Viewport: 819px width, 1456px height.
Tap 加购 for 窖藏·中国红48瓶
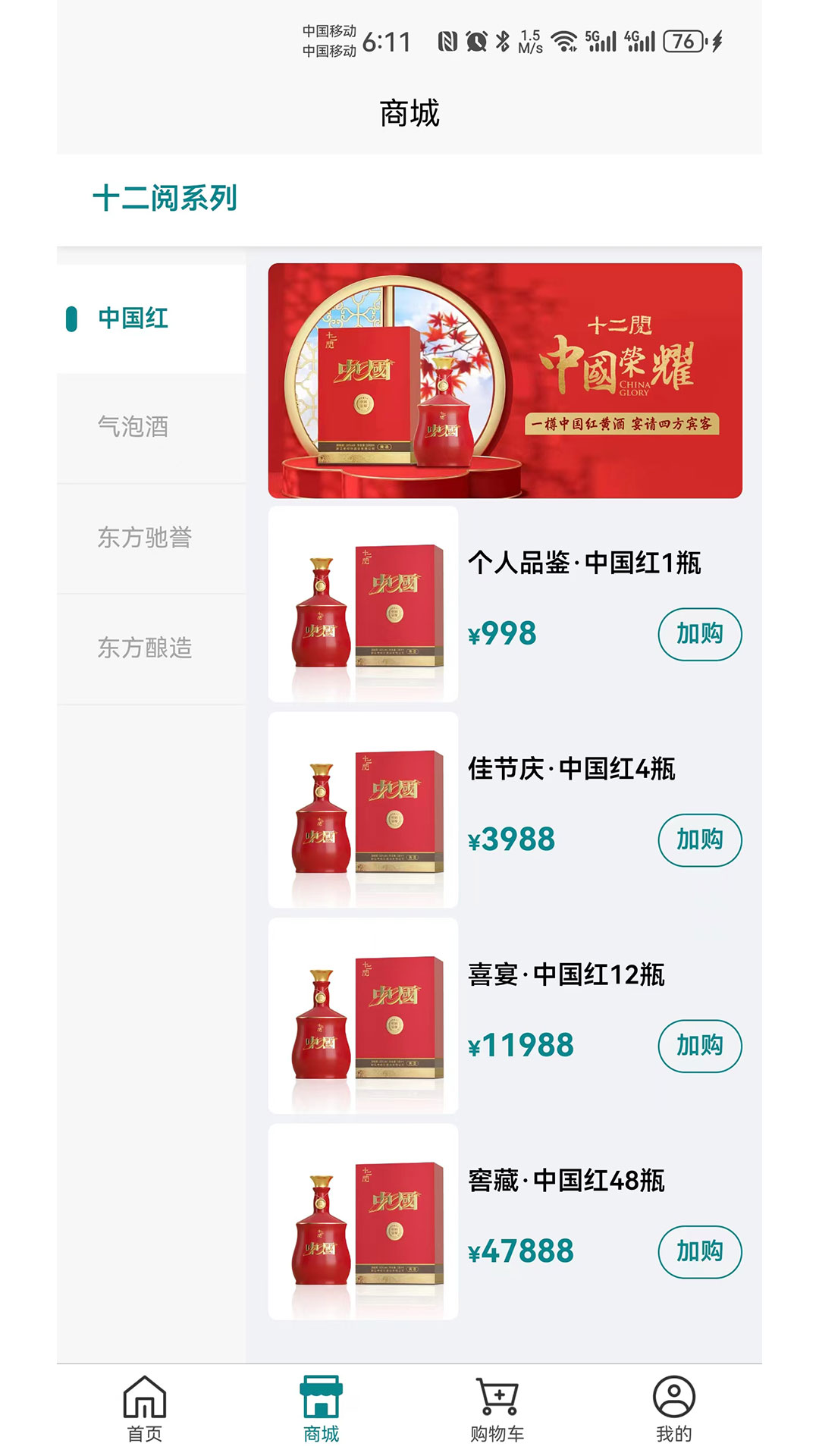click(x=699, y=1251)
